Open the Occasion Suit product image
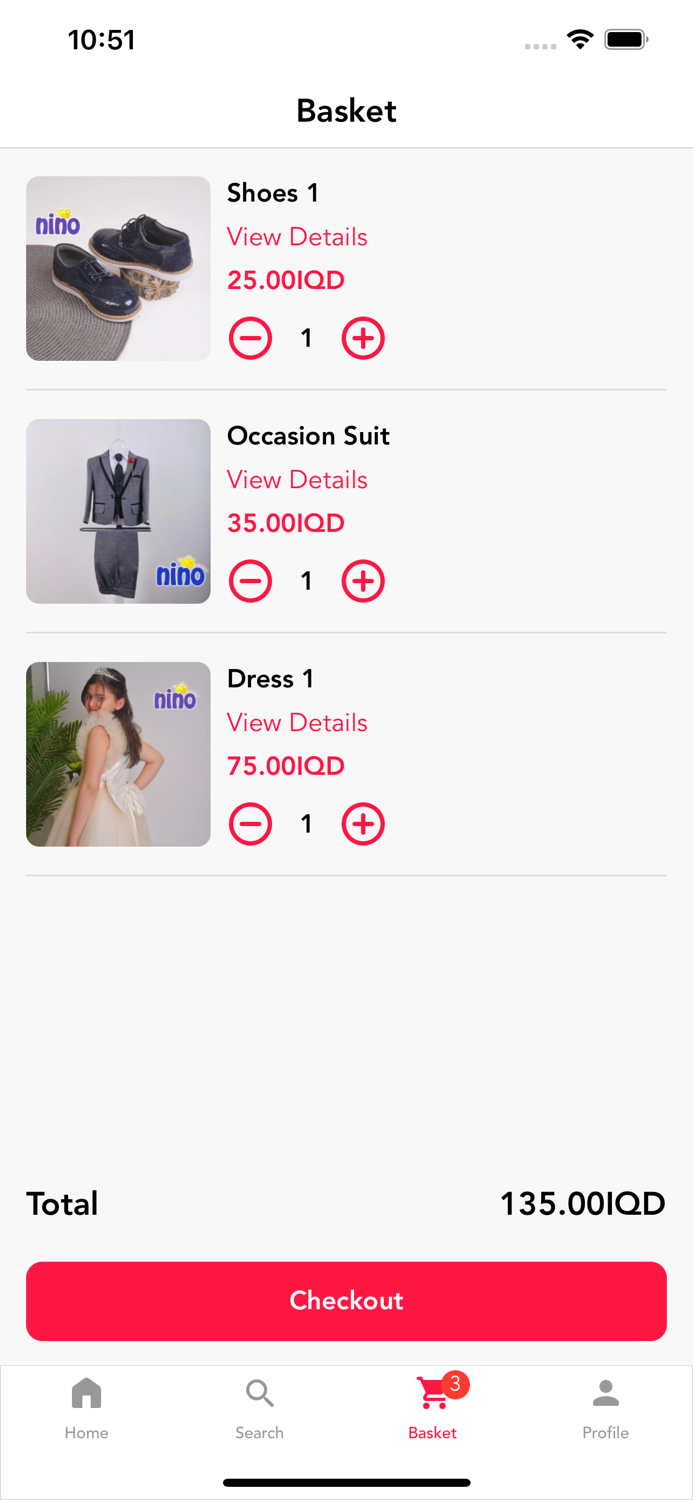 click(118, 511)
